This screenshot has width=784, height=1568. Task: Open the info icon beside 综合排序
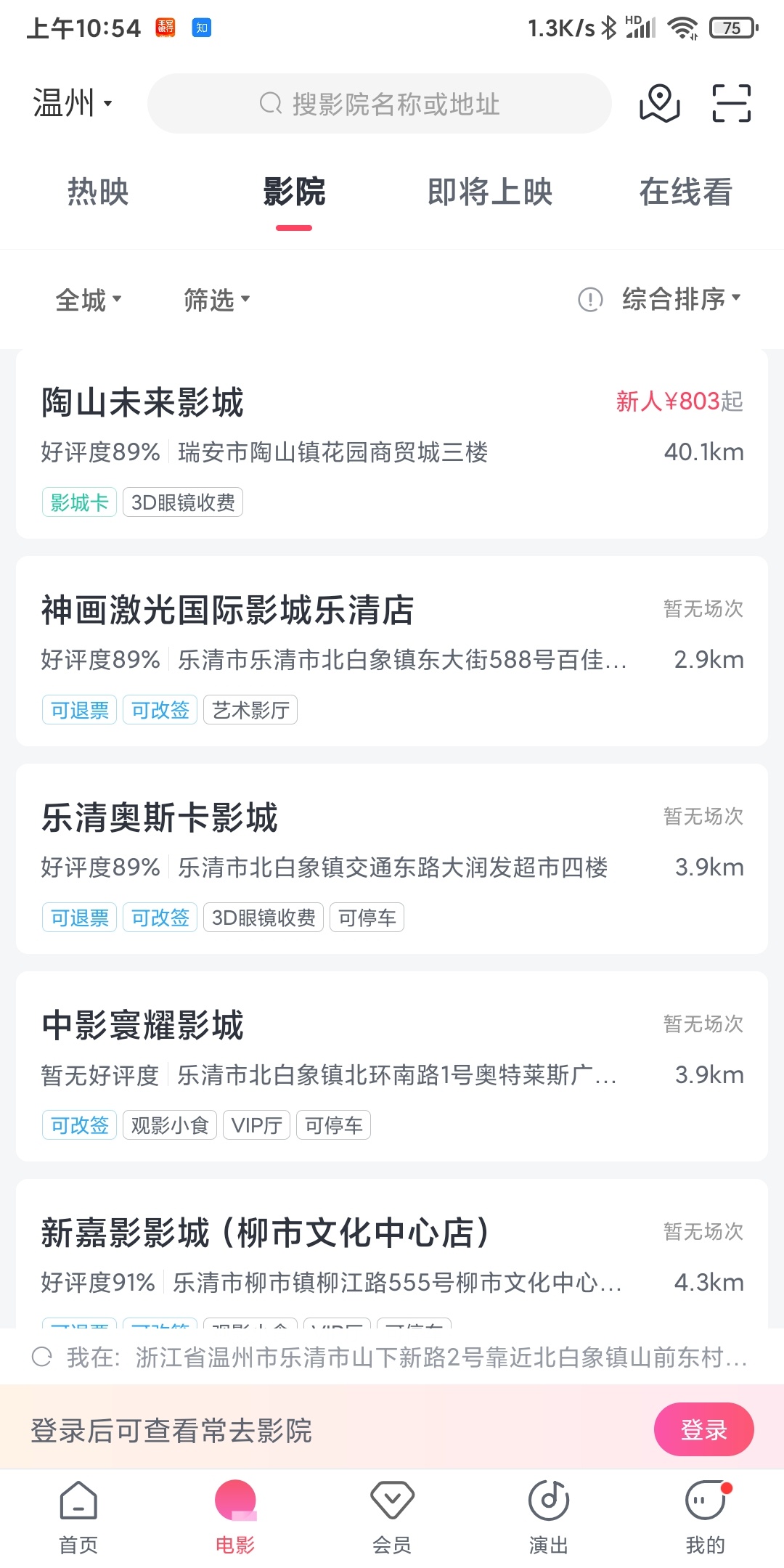pyautogui.click(x=590, y=299)
